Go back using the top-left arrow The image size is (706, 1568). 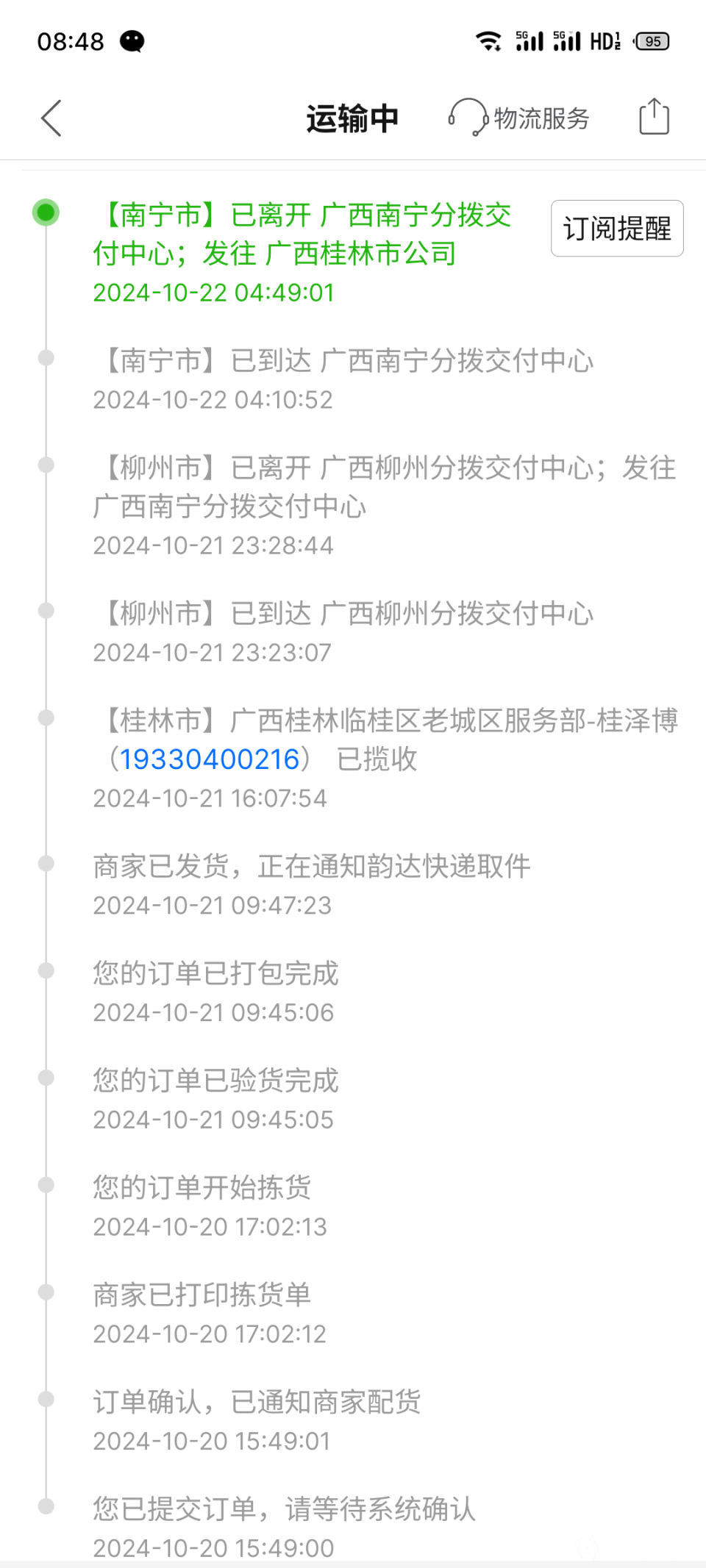51,118
